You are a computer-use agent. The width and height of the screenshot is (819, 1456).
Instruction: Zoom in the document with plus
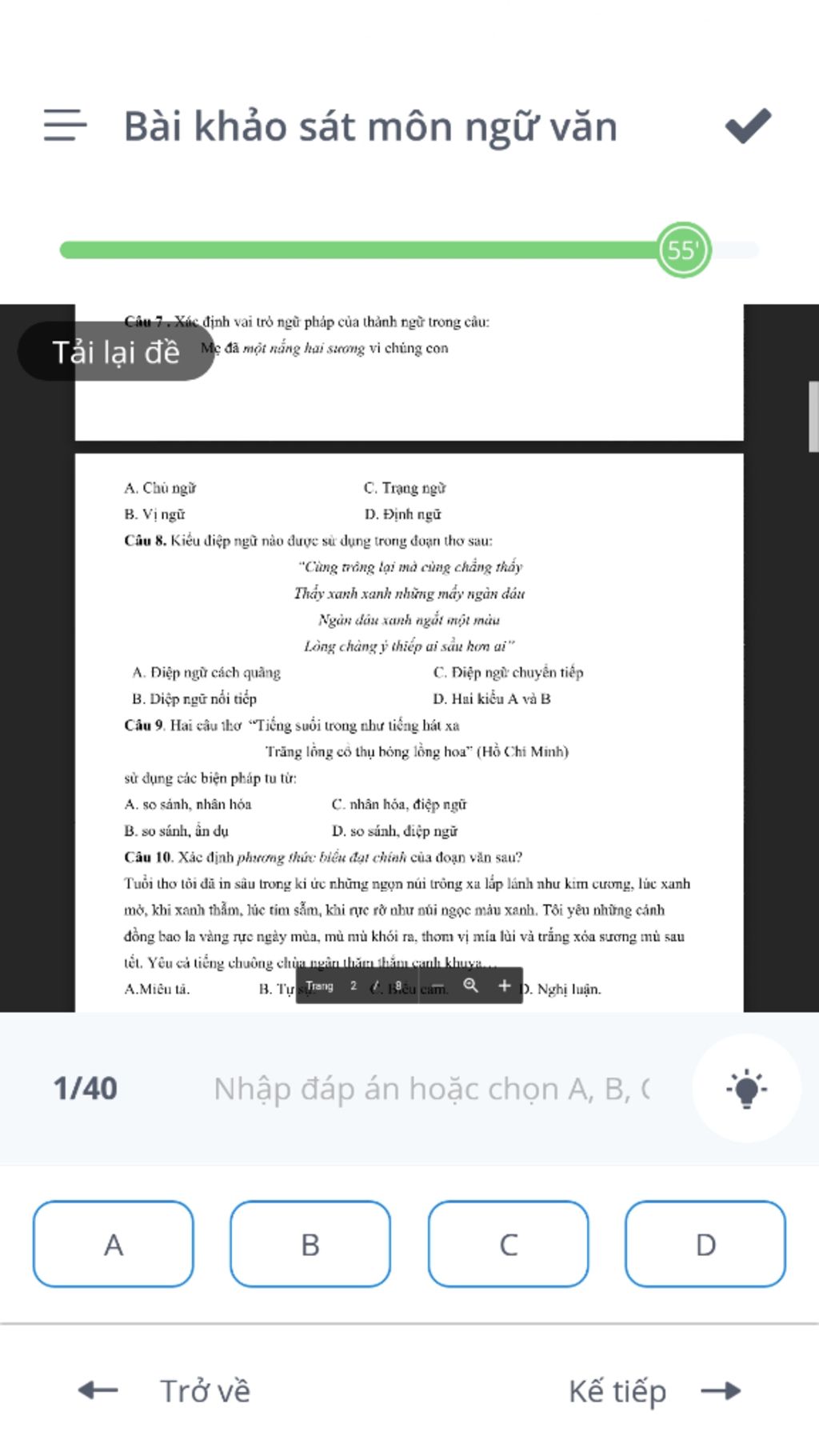coord(504,986)
